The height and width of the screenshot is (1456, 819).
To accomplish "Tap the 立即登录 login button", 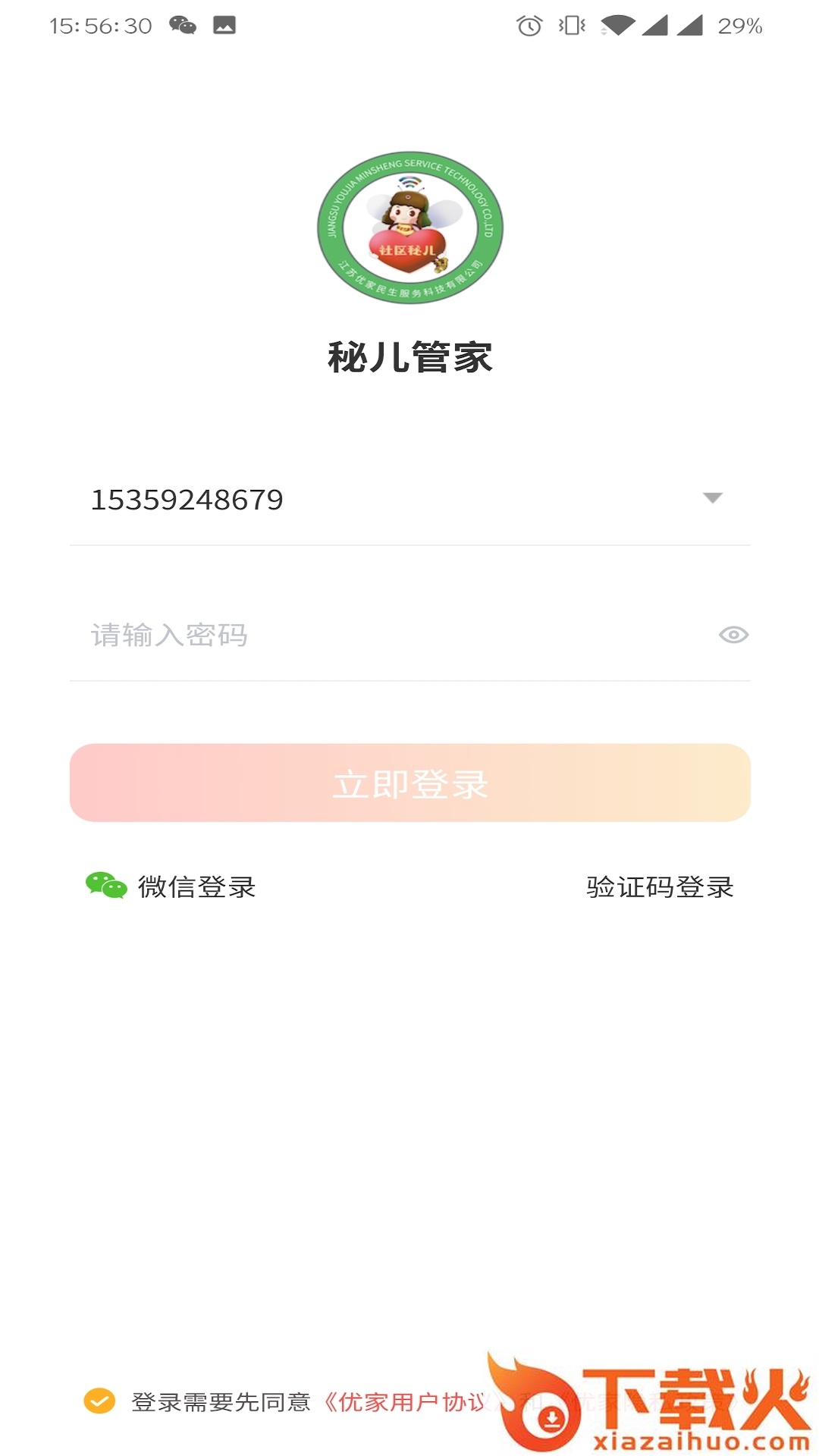I will [x=409, y=783].
